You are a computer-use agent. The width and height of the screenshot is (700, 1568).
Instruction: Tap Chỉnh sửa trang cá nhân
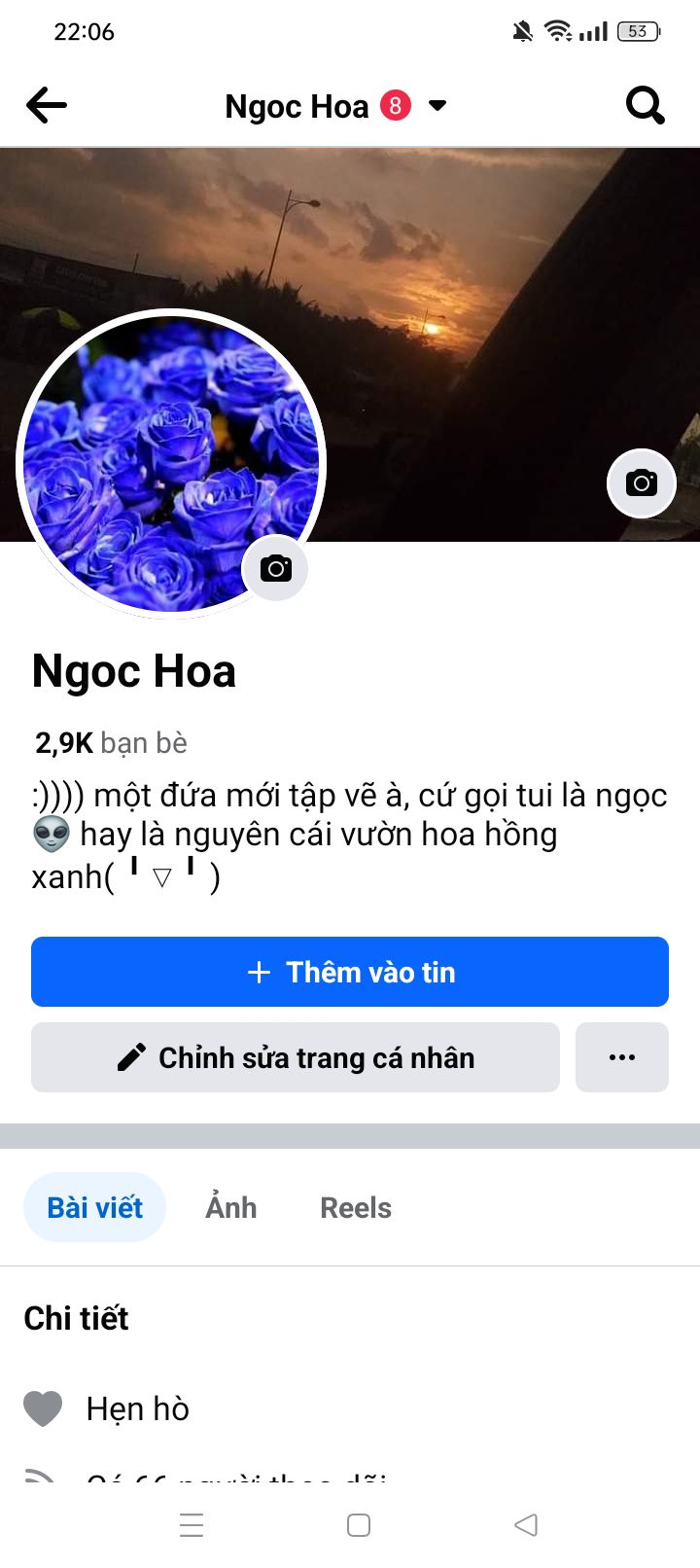pos(296,1057)
